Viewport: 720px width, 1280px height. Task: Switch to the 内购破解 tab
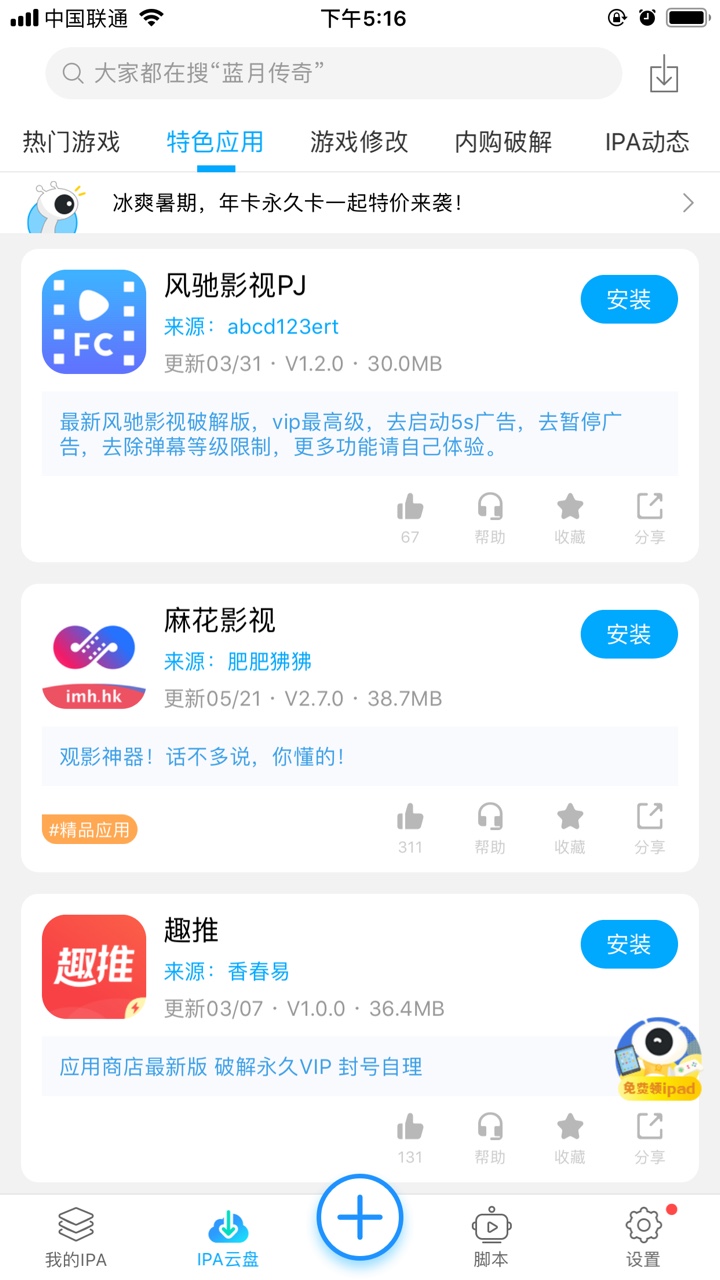tap(503, 142)
